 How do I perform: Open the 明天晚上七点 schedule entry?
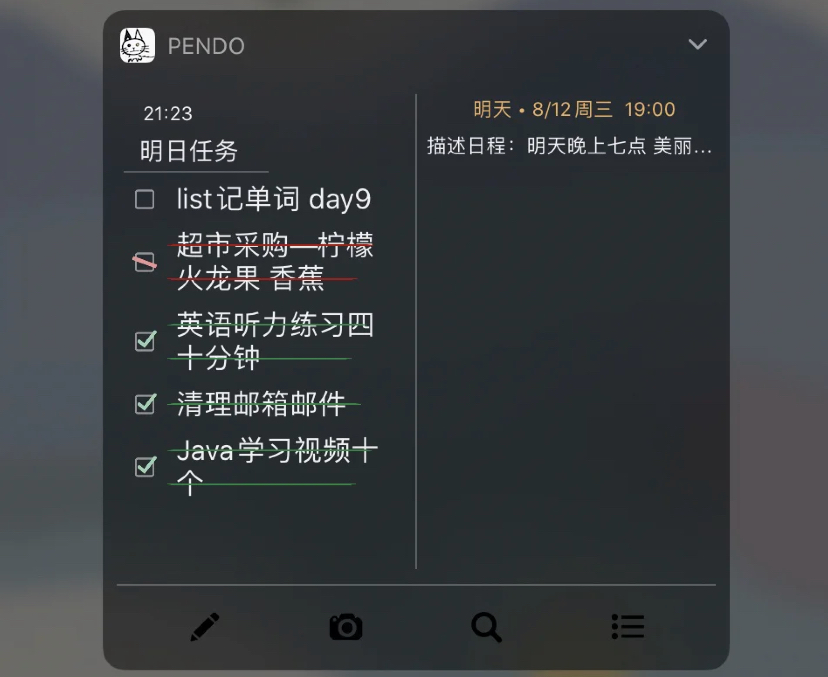(x=569, y=147)
